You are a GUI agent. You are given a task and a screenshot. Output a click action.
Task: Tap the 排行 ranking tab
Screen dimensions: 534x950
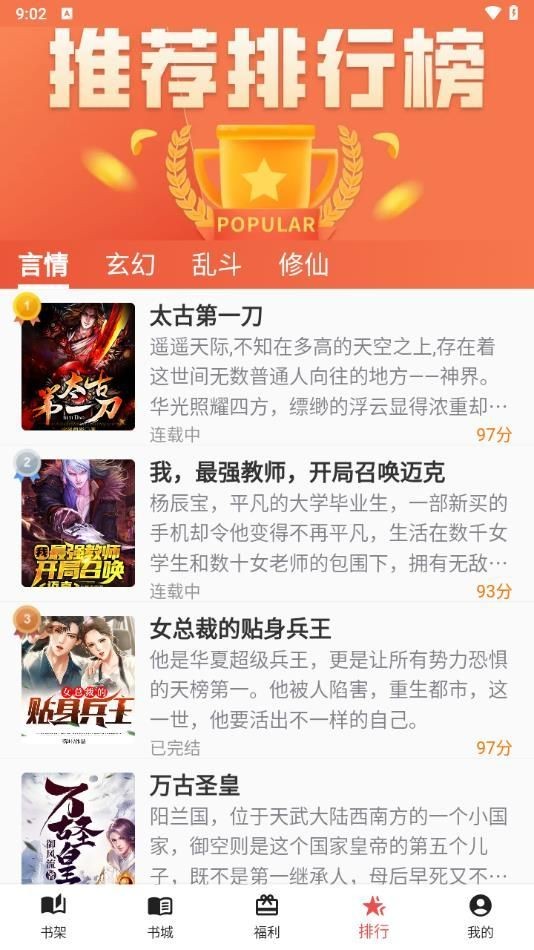pos(373,917)
